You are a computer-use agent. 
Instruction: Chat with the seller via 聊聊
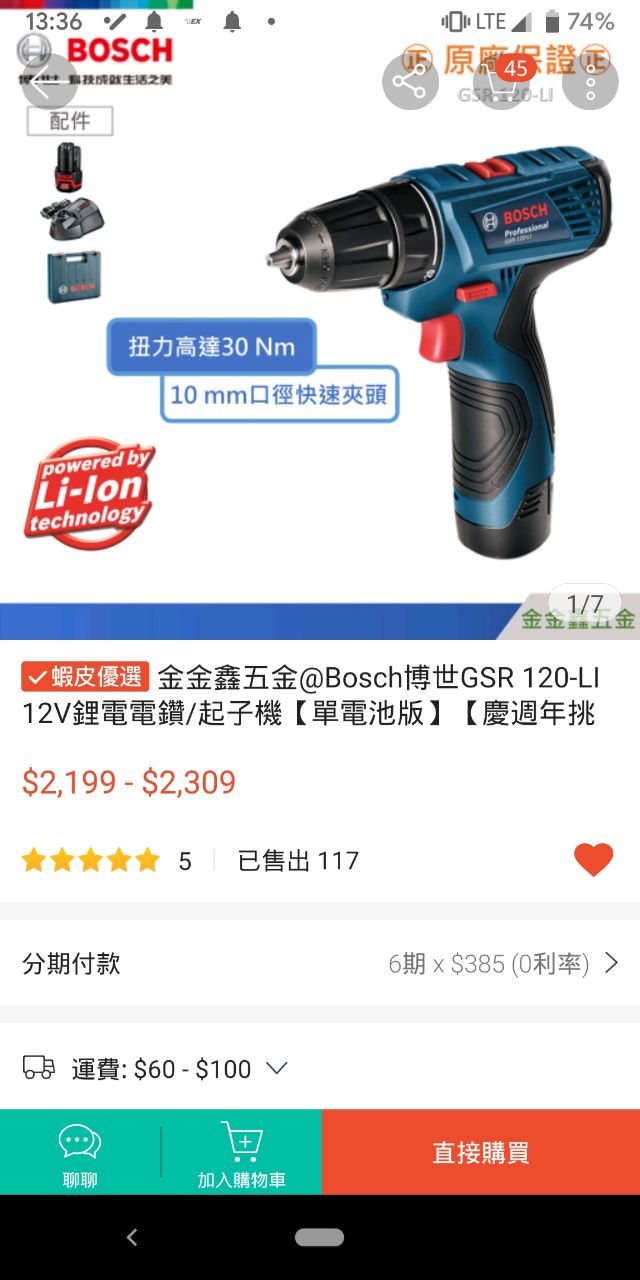click(x=80, y=1152)
